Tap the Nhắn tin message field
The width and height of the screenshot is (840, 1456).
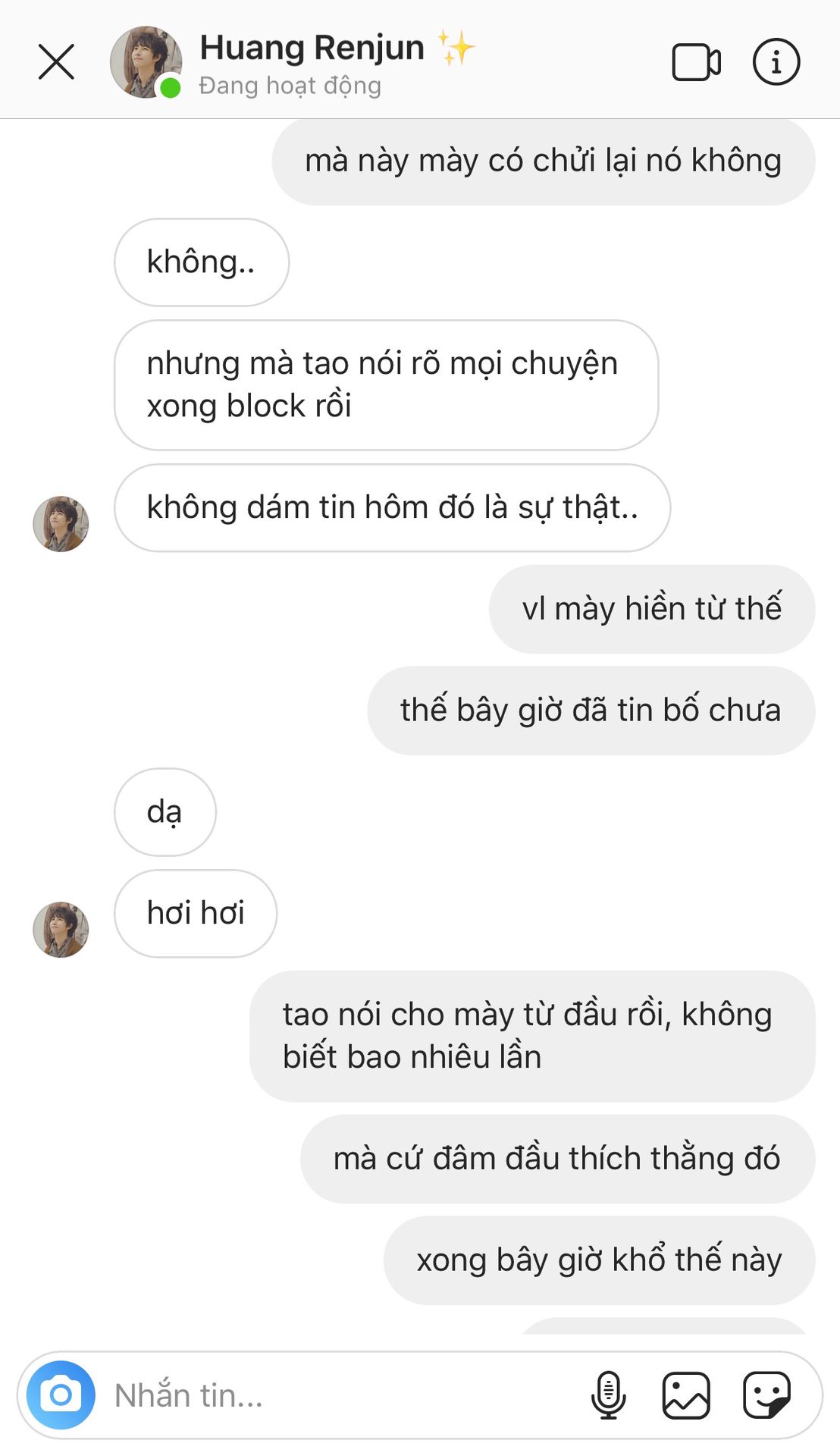(x=341, y=1395)
